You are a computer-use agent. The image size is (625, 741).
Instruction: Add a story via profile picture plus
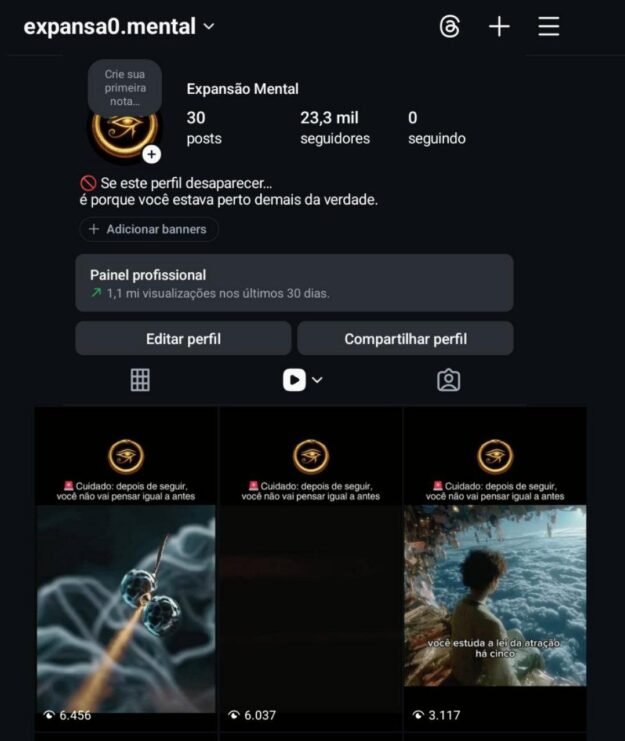pyautogui.click(x=151, y=154)
